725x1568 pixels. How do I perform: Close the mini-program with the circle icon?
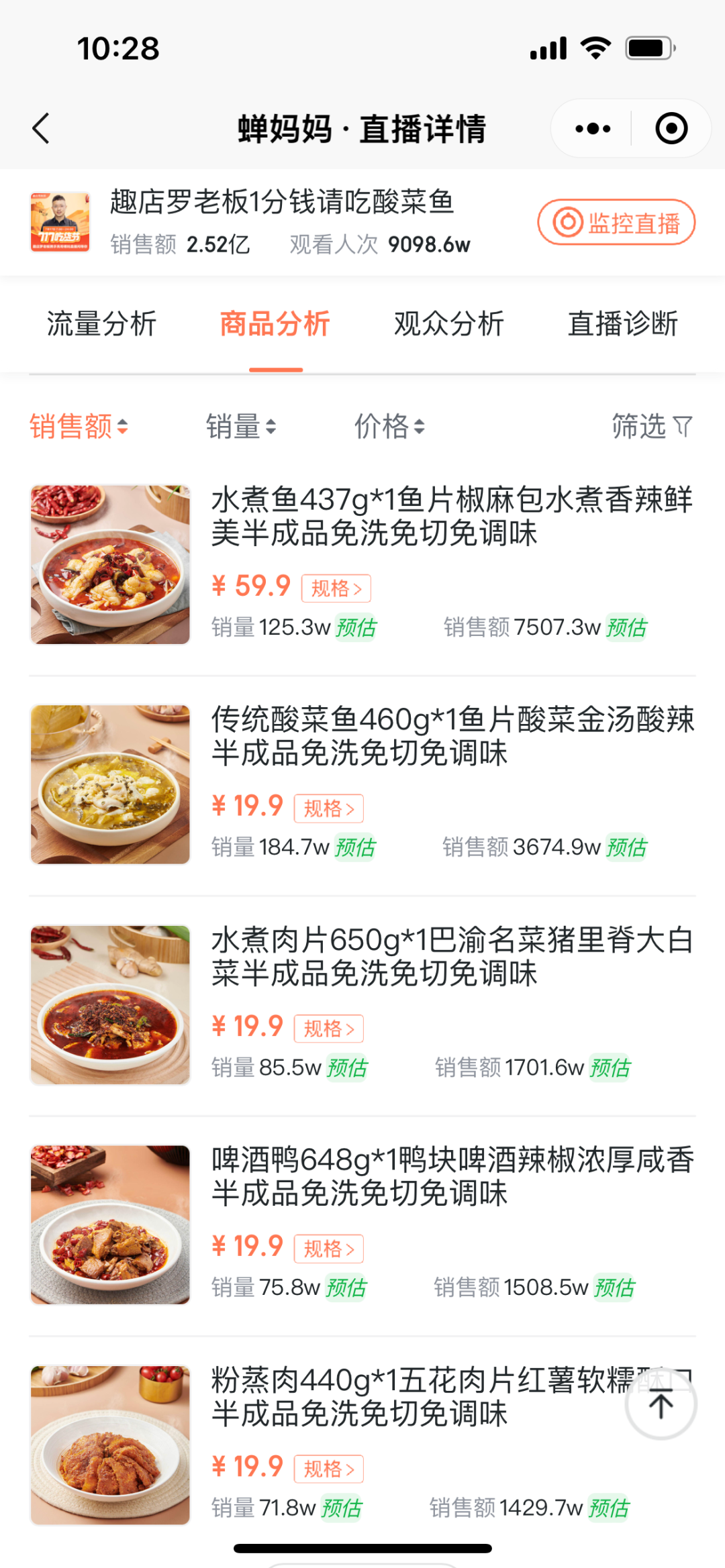pyautogui.click(x=671, y=129)
